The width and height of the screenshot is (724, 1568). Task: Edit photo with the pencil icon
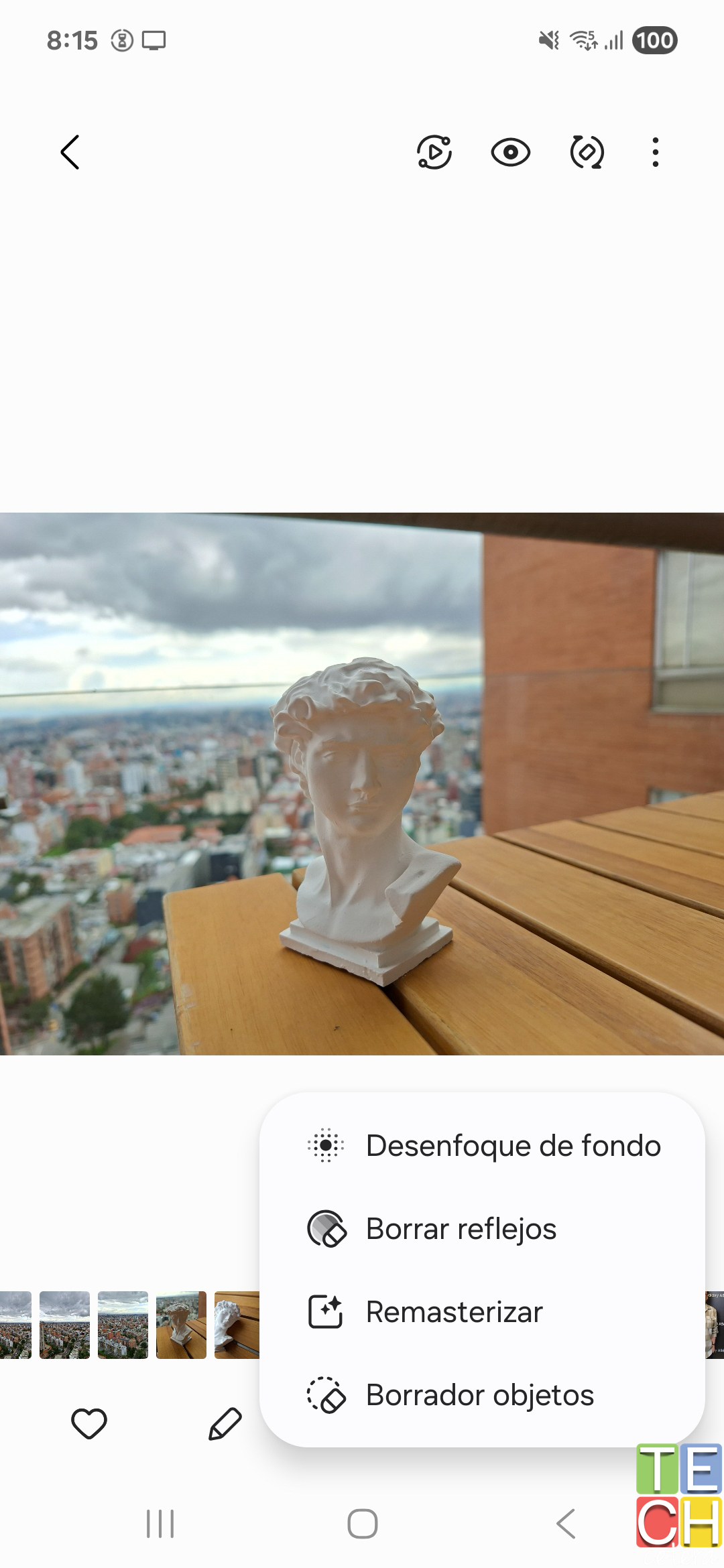coord(225,1423)
